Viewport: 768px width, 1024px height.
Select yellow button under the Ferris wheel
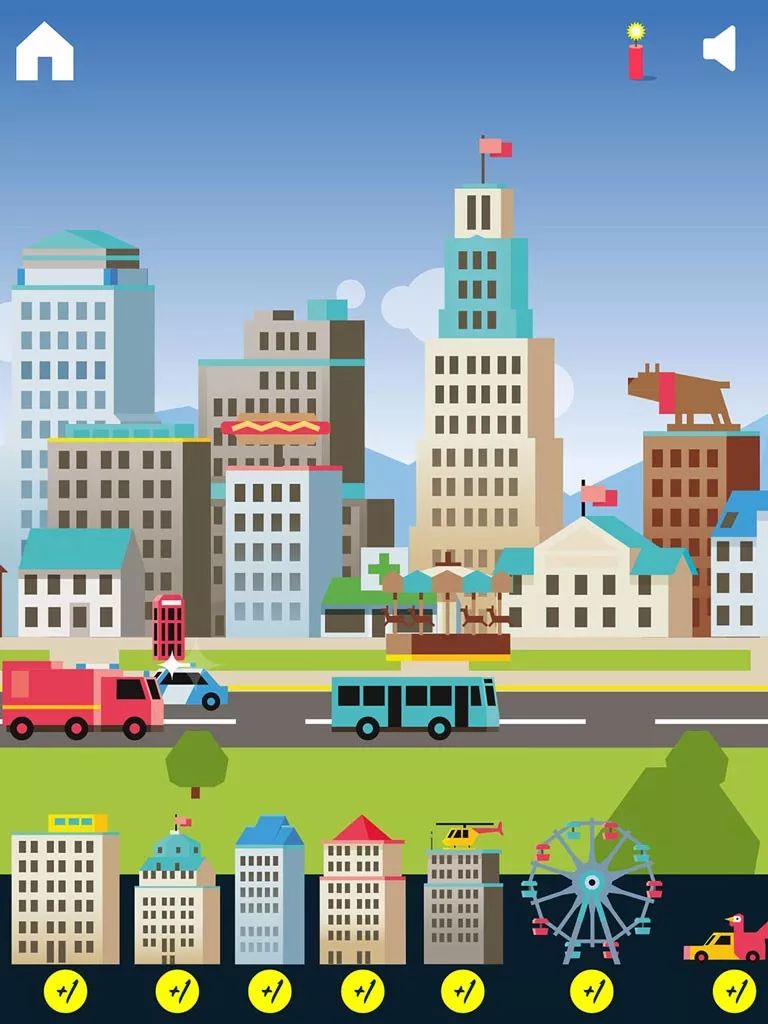tap(591, 991)
